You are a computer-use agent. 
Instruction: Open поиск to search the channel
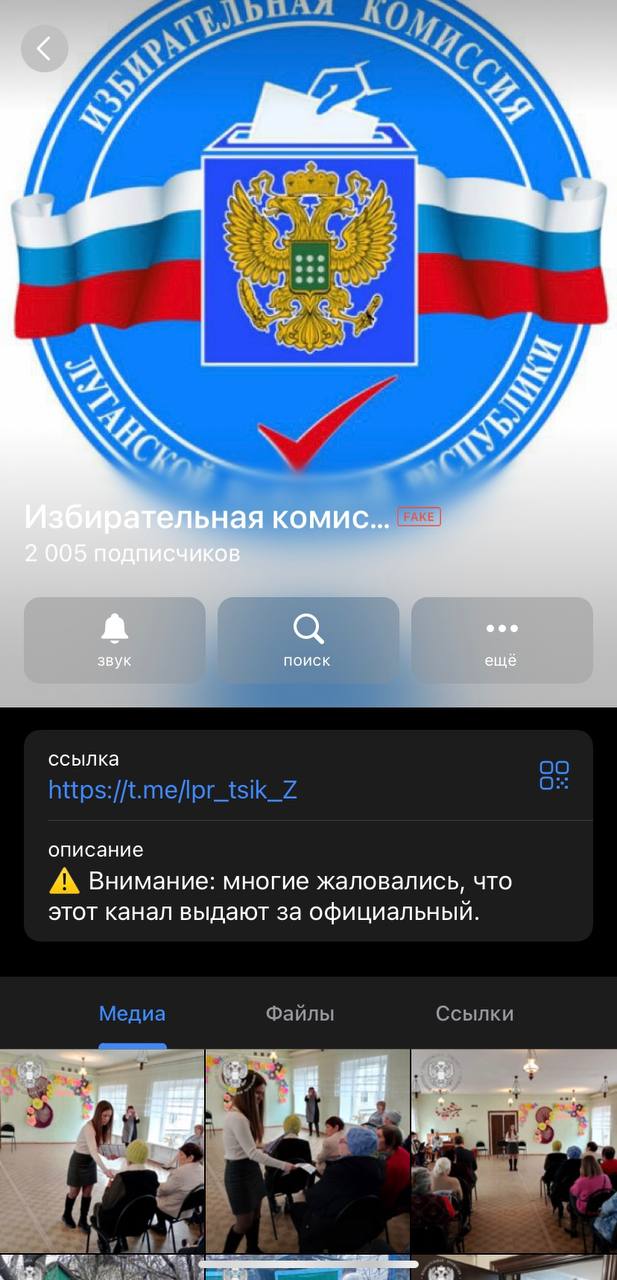(x=308, y=640)
